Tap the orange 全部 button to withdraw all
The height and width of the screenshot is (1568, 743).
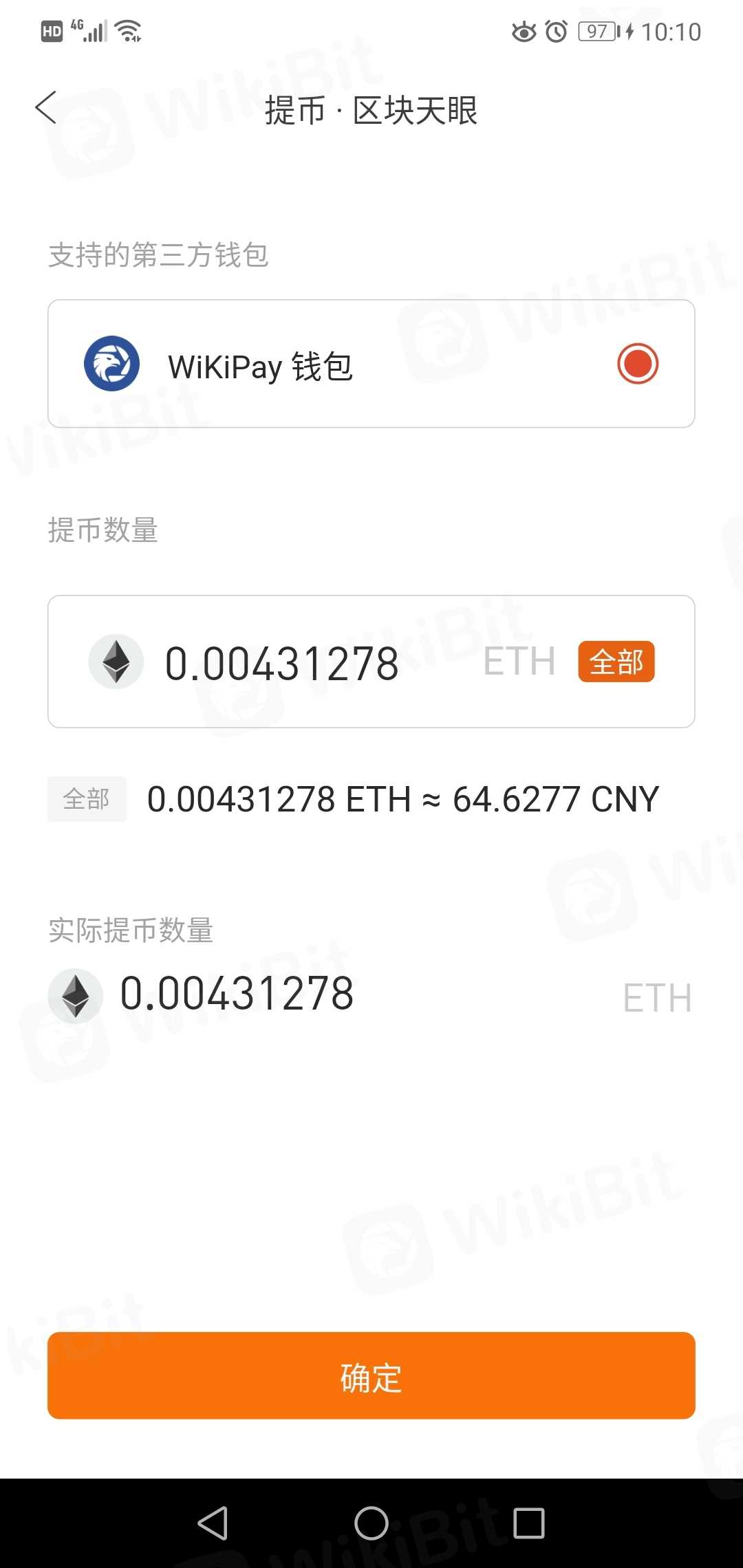[616, 662]
